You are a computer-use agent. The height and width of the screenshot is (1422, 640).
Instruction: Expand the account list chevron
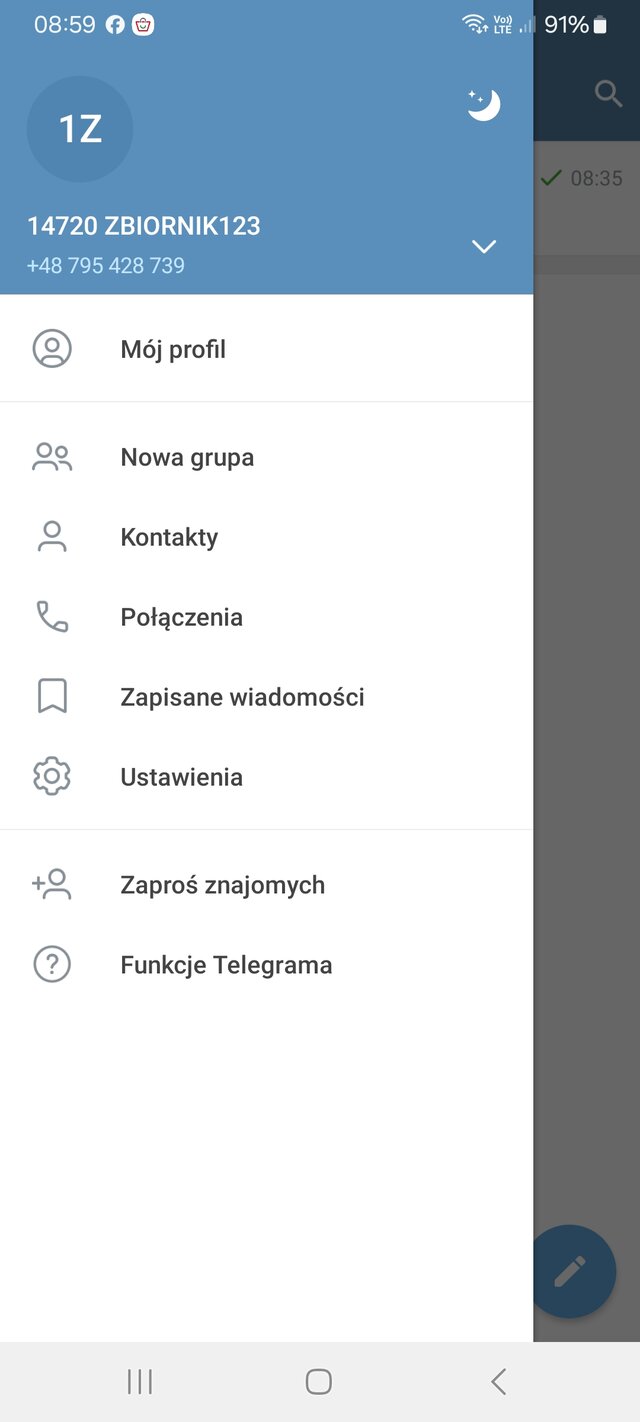pyautogui.click(x=484, y=246)
